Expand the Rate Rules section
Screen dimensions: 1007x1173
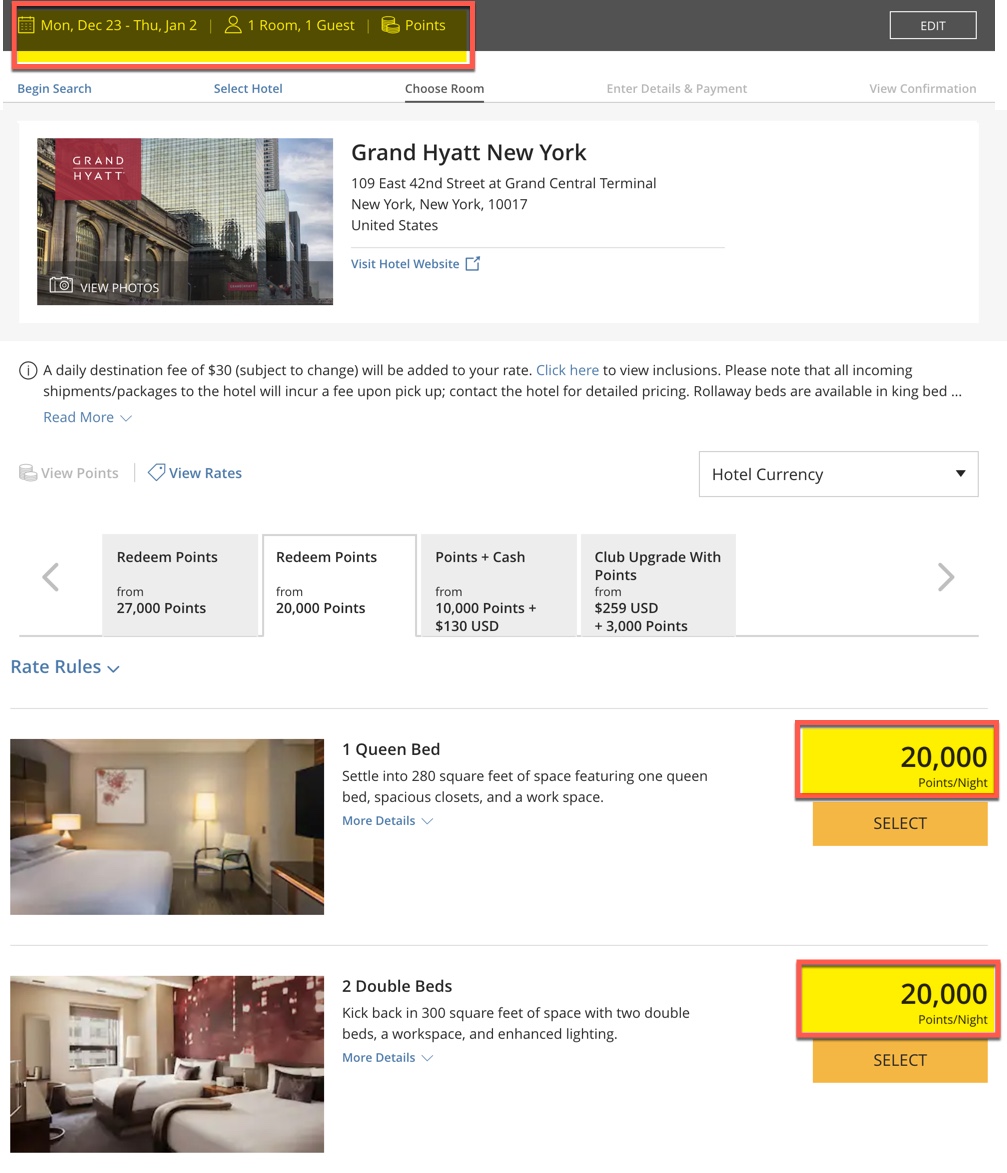pos(65,667)
